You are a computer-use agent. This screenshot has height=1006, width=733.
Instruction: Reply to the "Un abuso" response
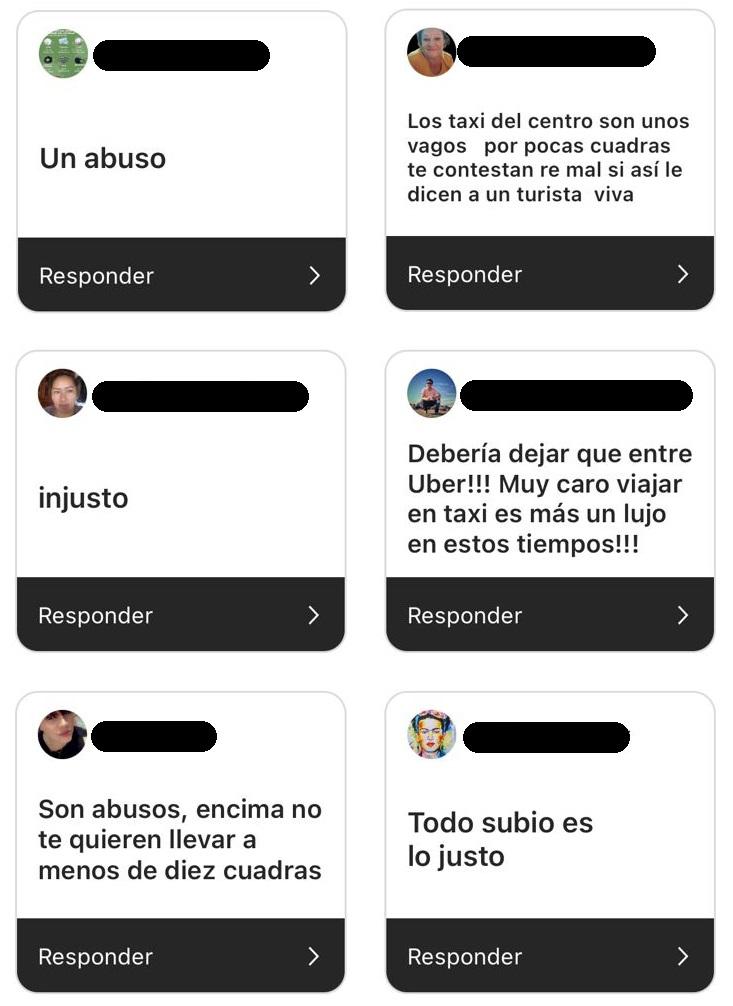(x=181, y=275)
